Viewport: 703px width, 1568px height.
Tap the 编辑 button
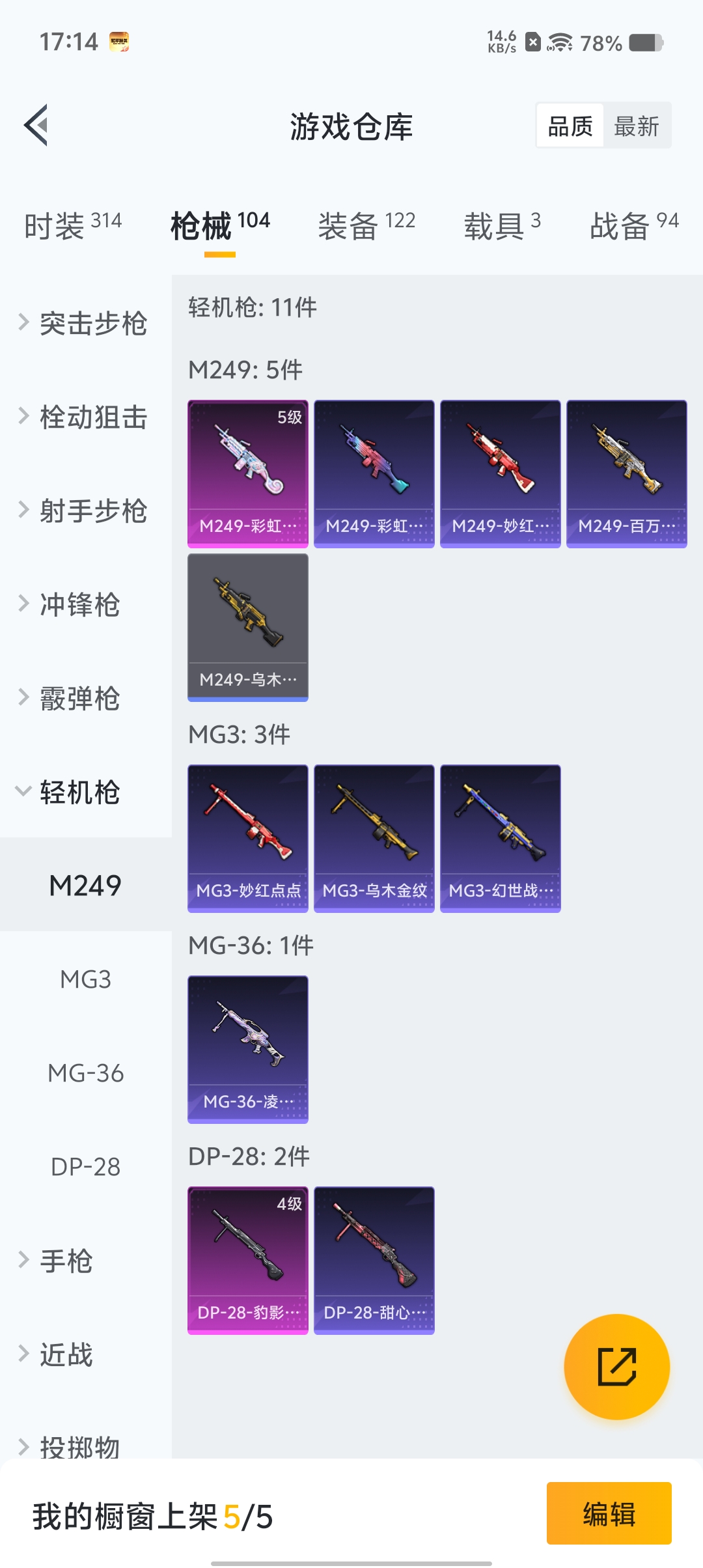[x=609, y=1513]
